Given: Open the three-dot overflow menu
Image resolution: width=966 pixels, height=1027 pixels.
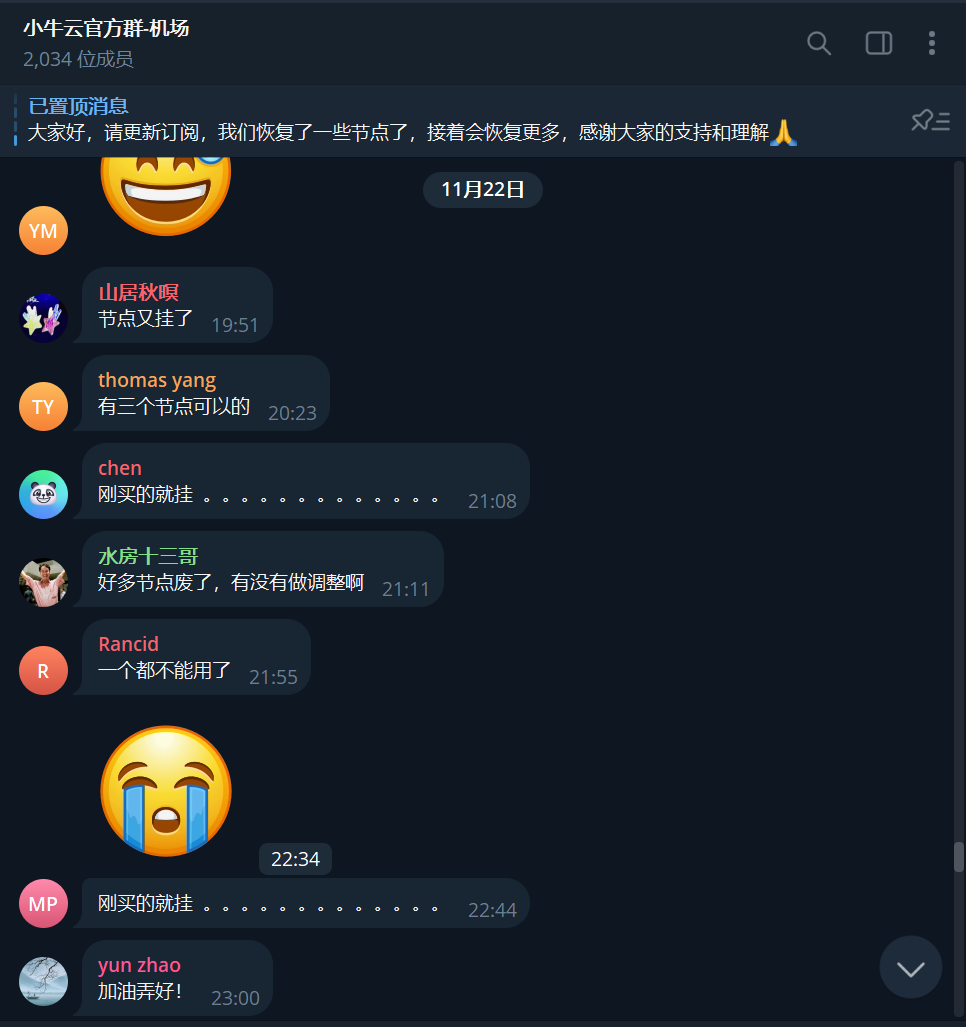Looking at the screenshot, I should click(x=932, y=43).
